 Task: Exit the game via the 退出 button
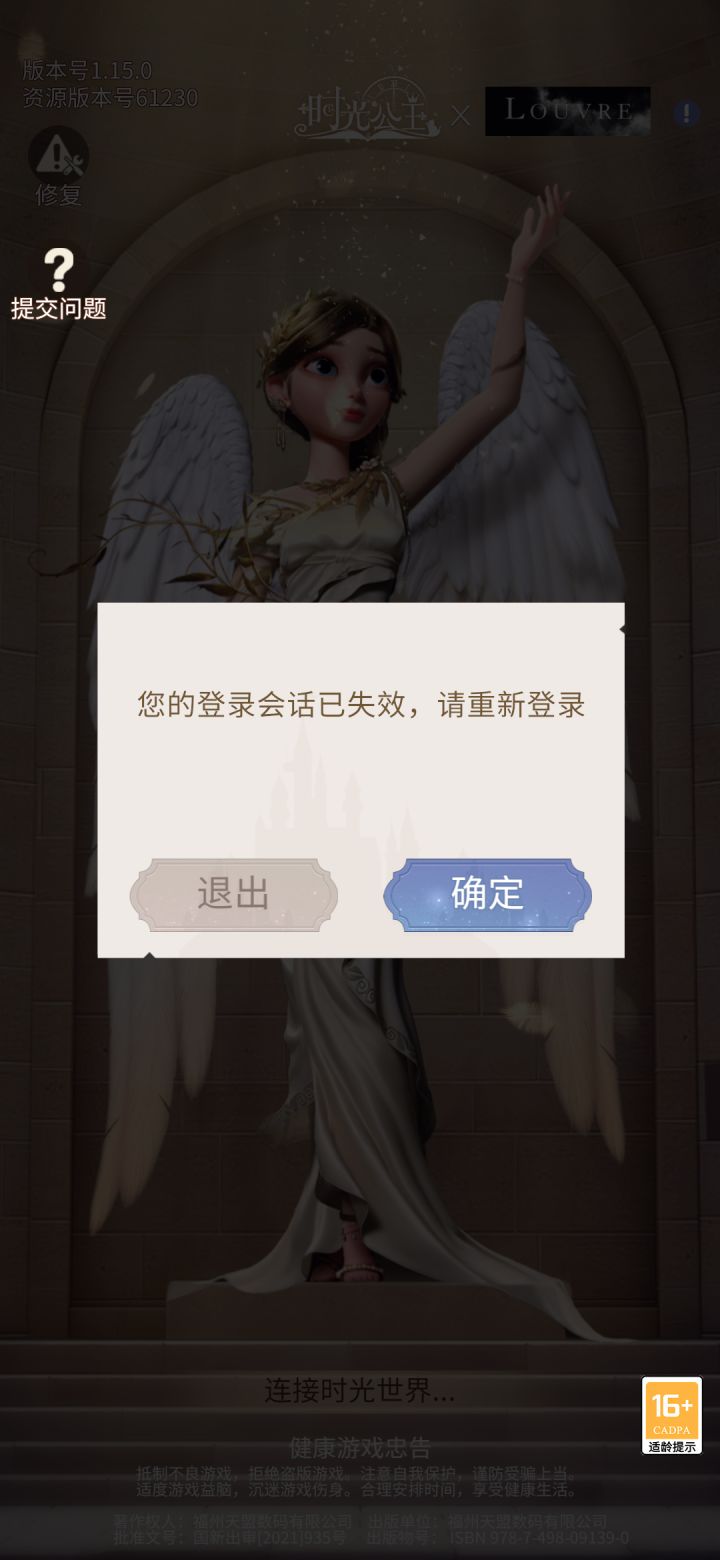[x=232, y=895]
